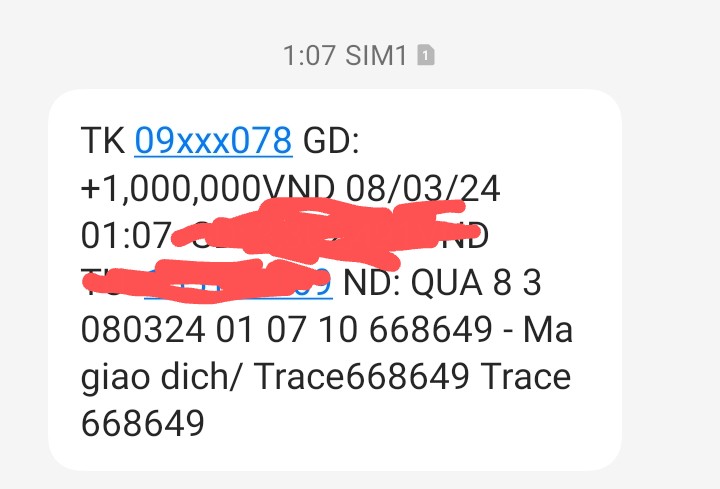Open the 09xxx078 account number link

(213, 141)
